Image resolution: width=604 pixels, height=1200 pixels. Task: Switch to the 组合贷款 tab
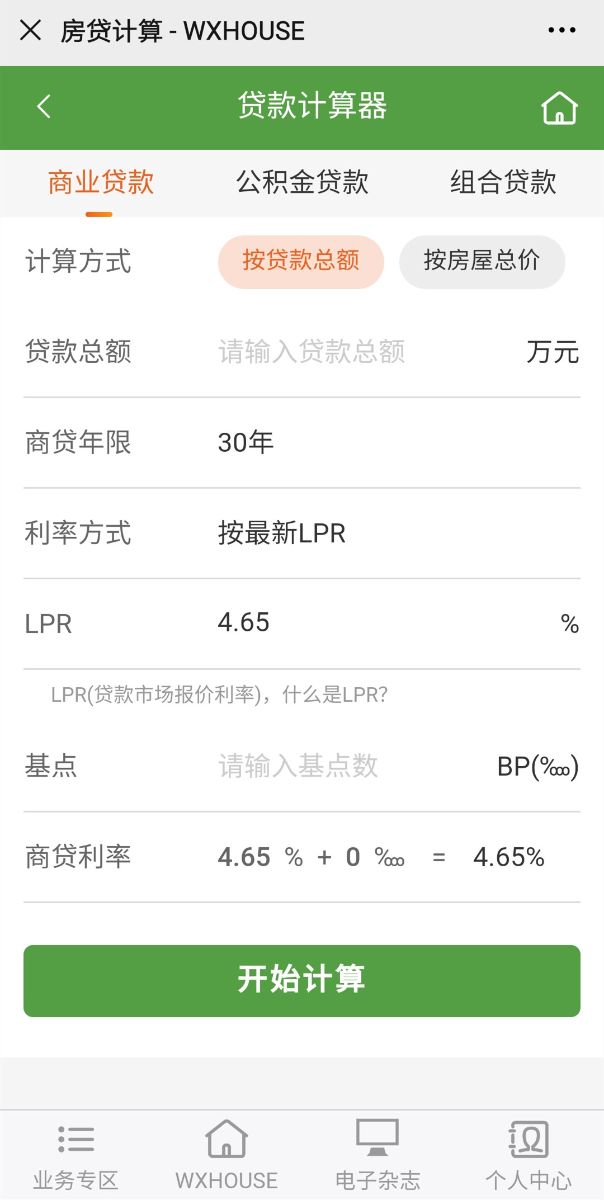[x=503, y=182]
